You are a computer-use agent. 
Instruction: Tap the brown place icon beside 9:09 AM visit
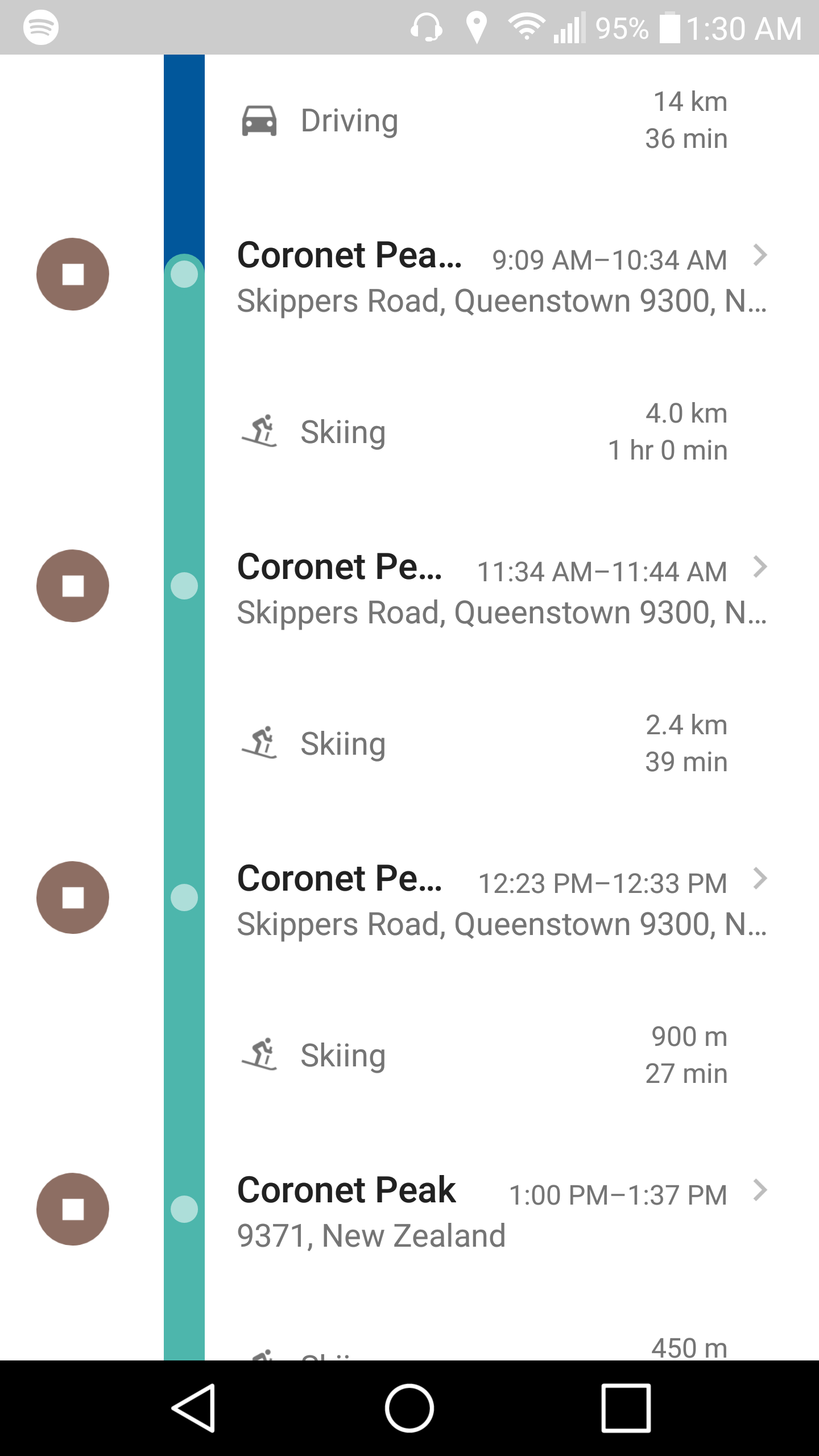[x=73, y=274]
